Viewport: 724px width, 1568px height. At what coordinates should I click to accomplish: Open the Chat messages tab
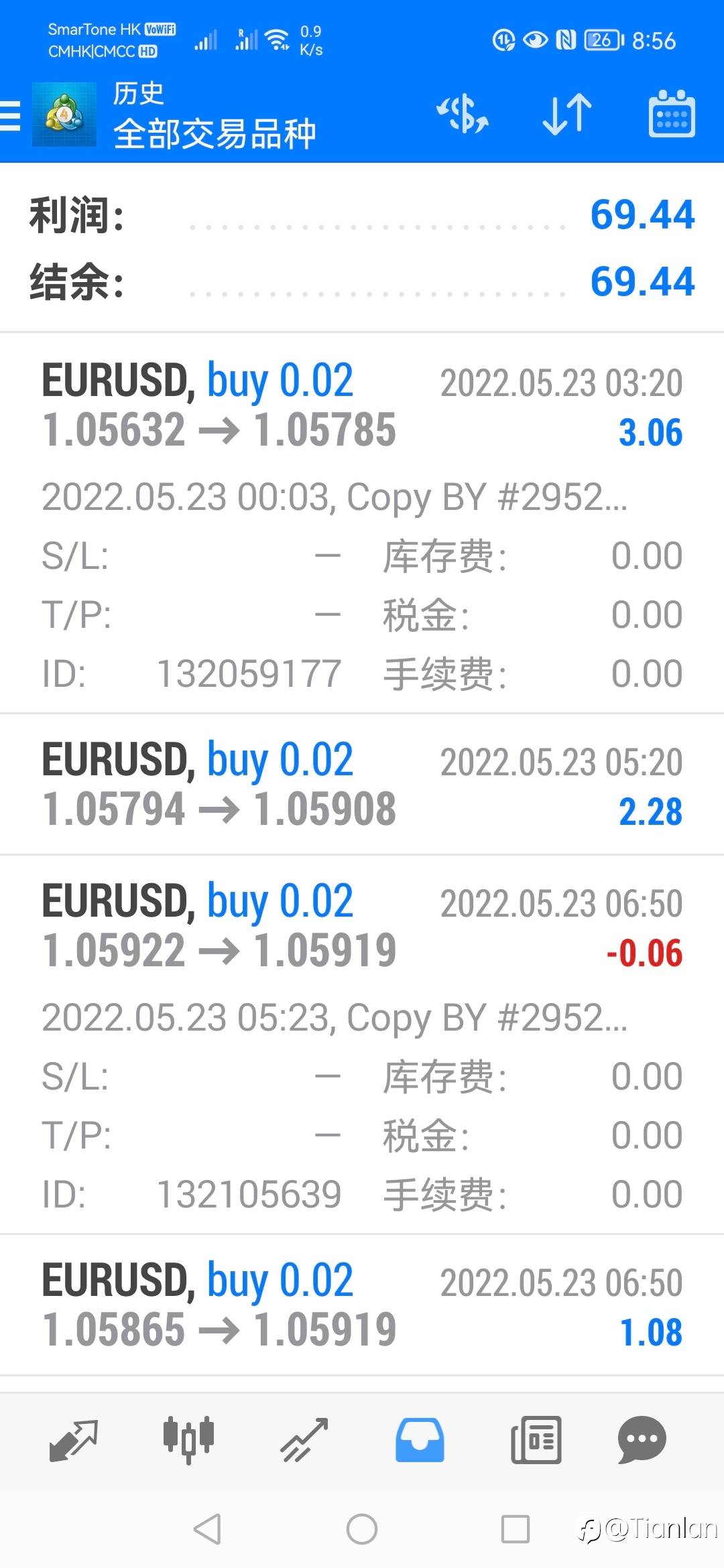pos(642,1440)
